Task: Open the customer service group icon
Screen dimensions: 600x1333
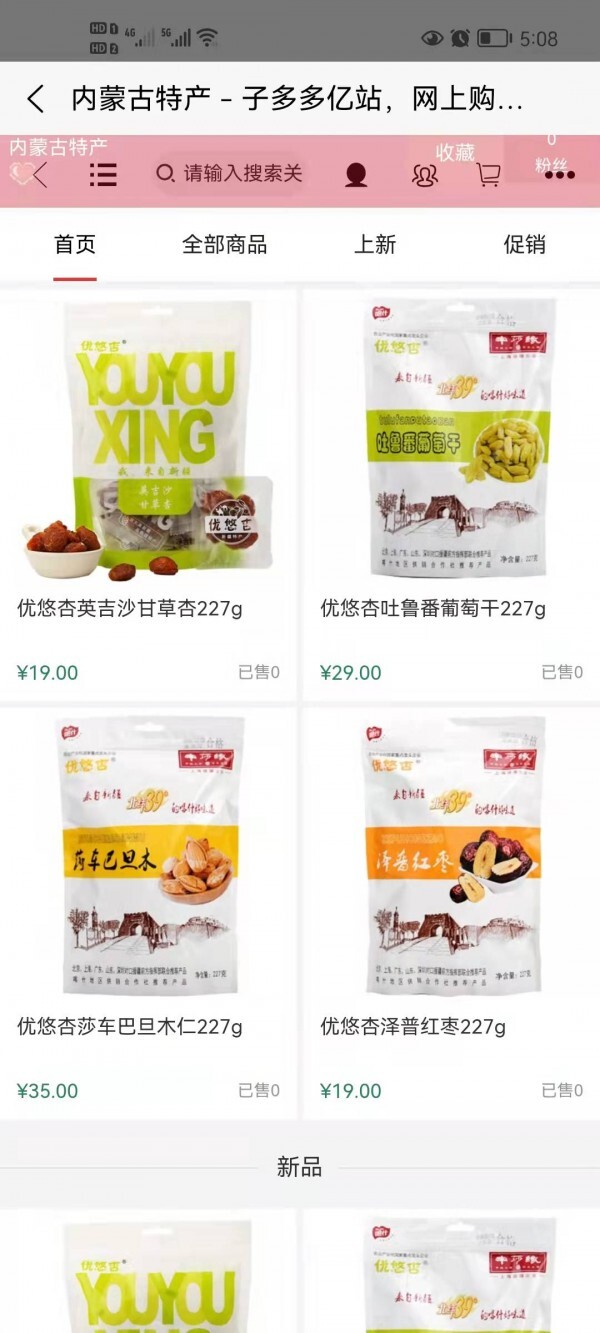Action: point(424,175)
